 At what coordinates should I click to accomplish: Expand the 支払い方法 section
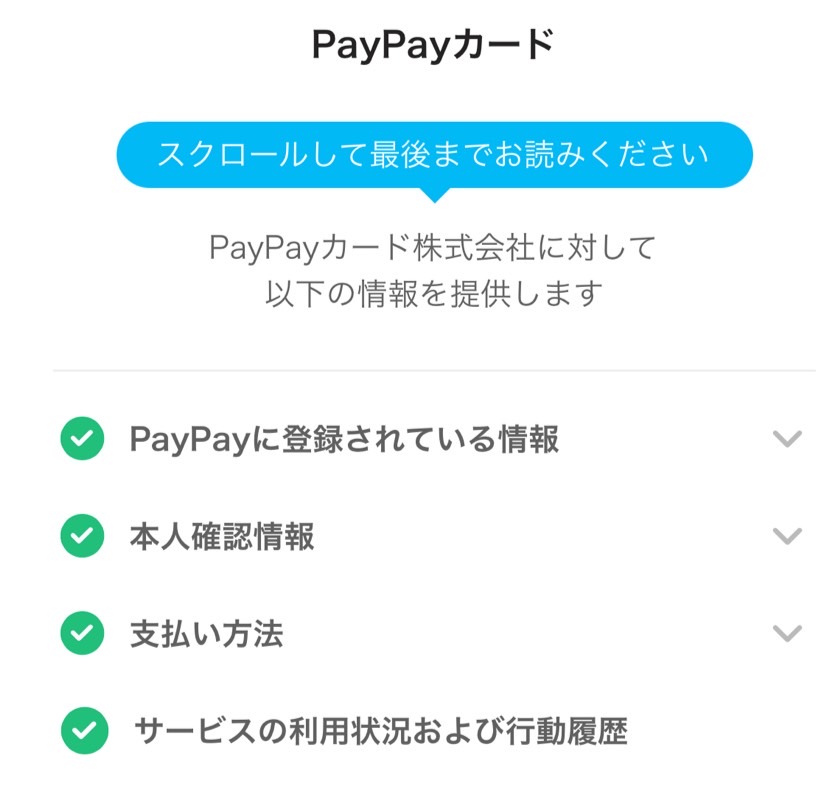787,634
